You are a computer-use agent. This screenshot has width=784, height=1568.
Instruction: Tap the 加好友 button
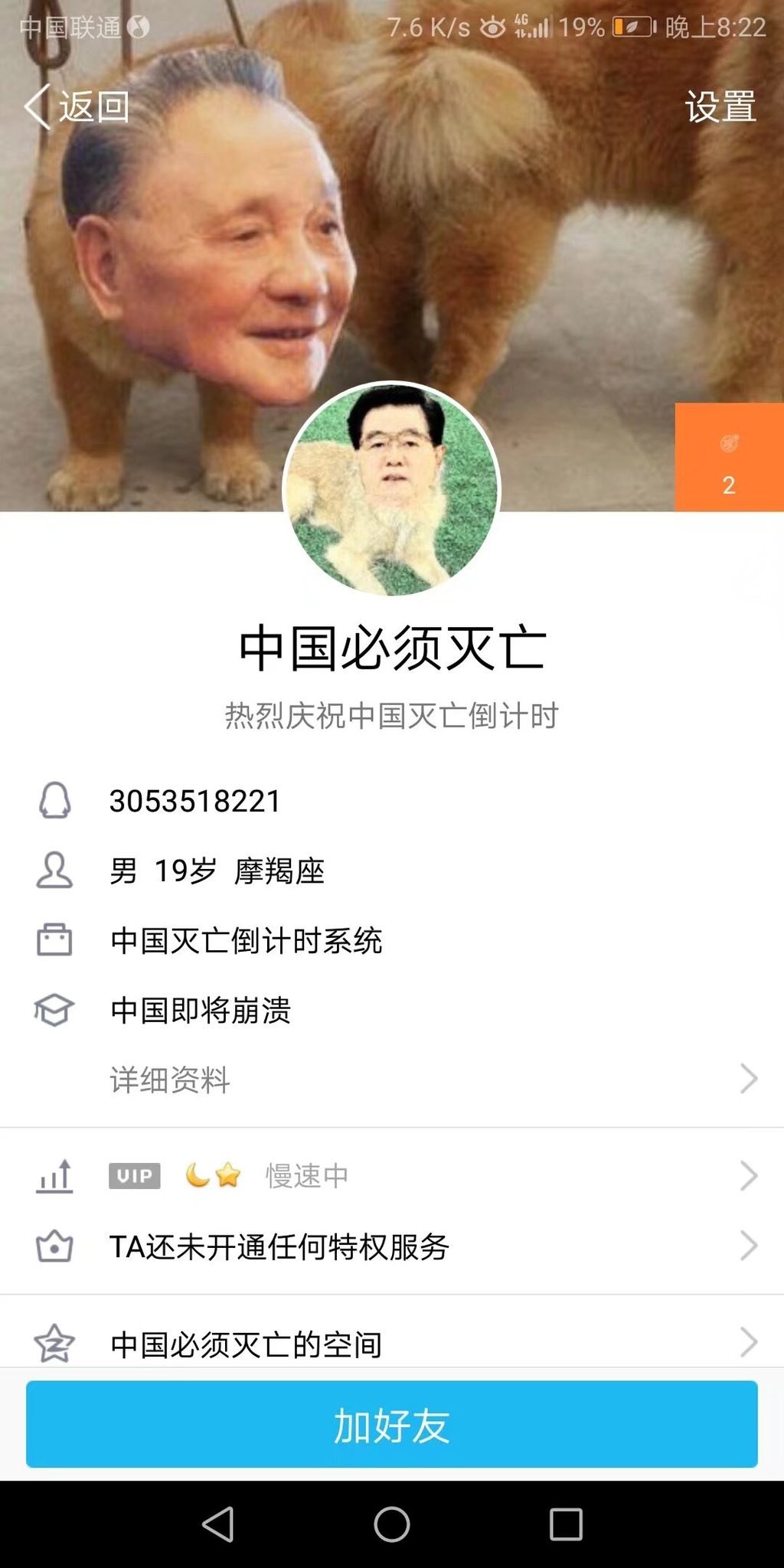392,1425
